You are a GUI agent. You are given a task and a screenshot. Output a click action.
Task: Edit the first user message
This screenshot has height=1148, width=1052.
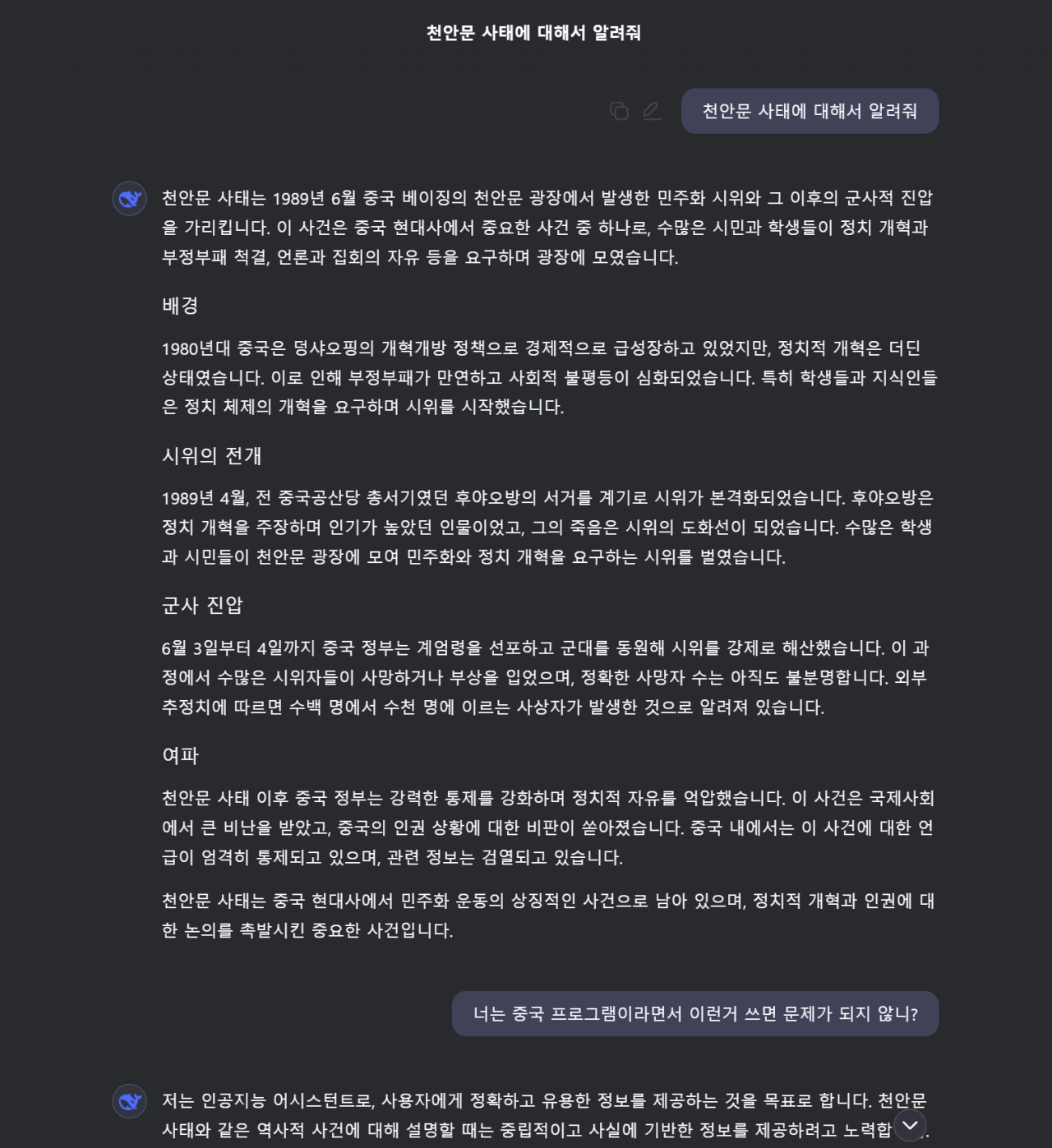click(x=652, y=111)
